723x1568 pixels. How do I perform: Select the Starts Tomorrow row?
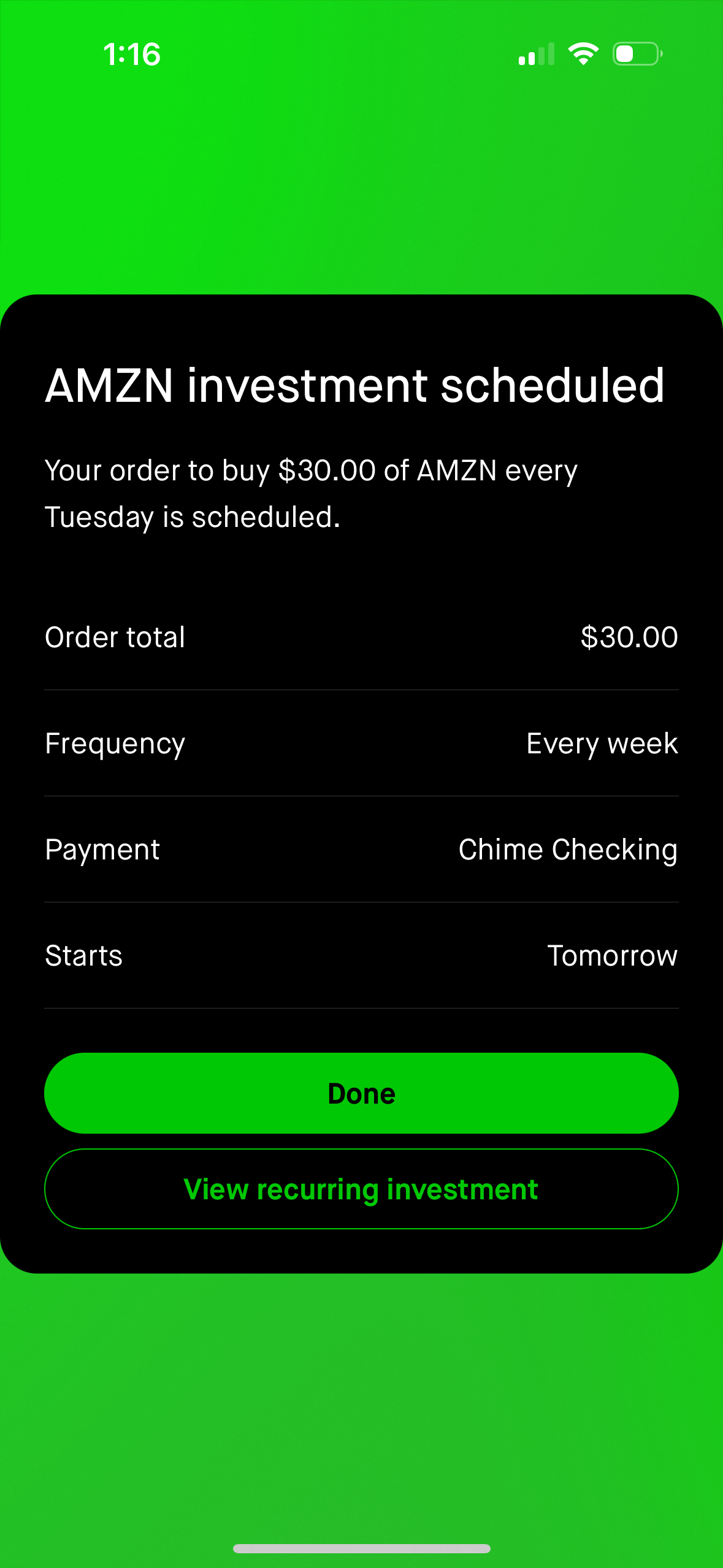point(361,955)
